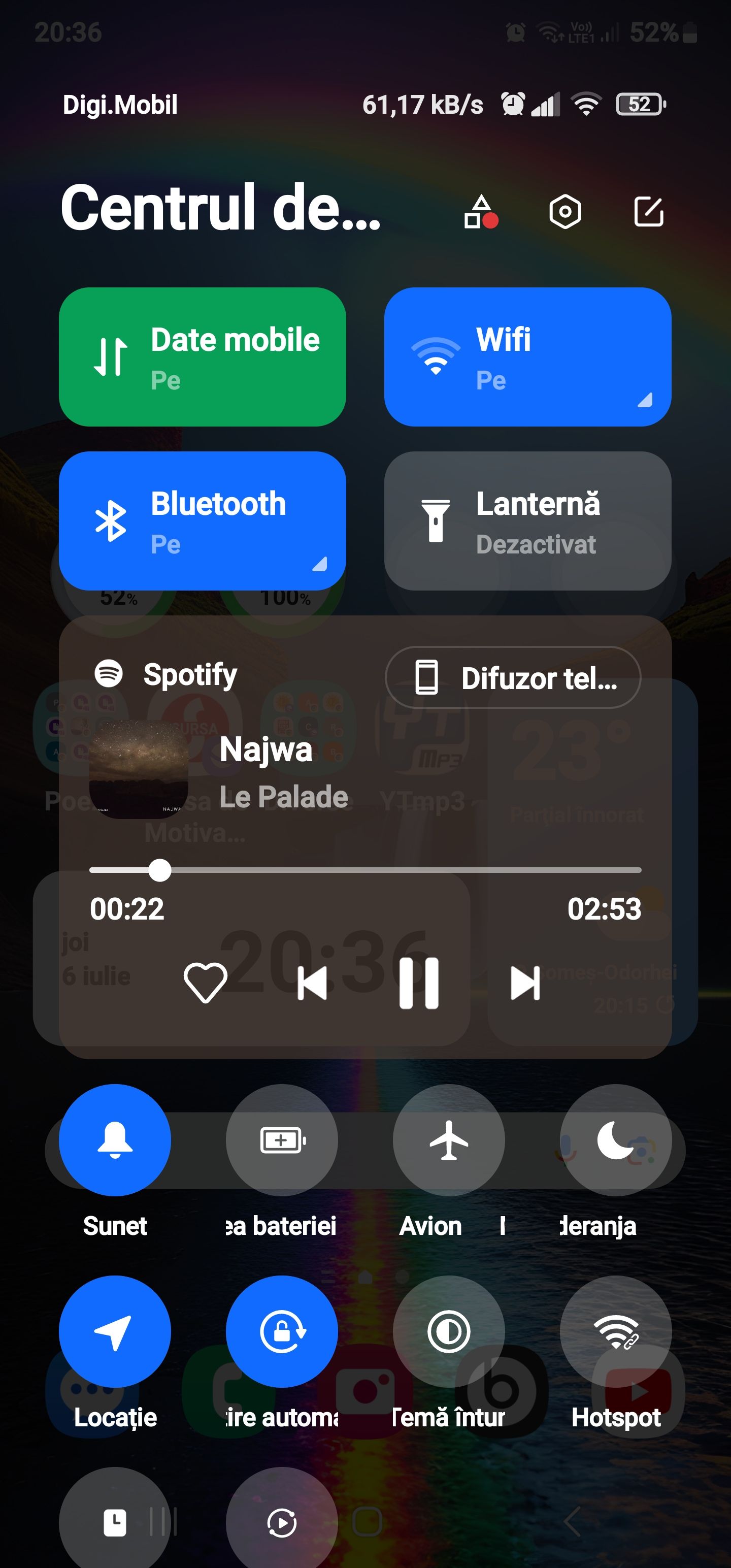Turn off Rotire automată

[281, 1332]
